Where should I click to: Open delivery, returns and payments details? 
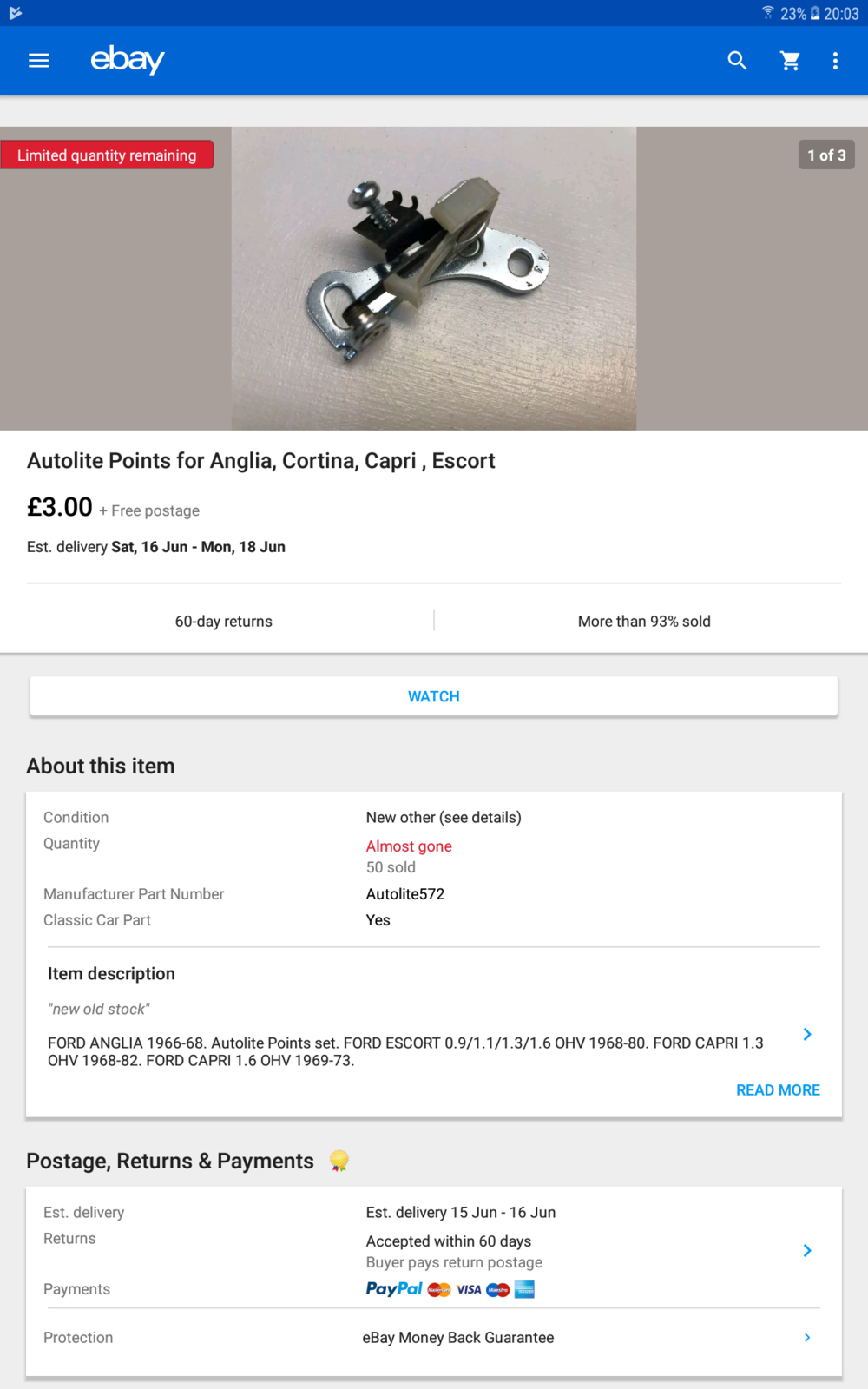[807, 1250]
